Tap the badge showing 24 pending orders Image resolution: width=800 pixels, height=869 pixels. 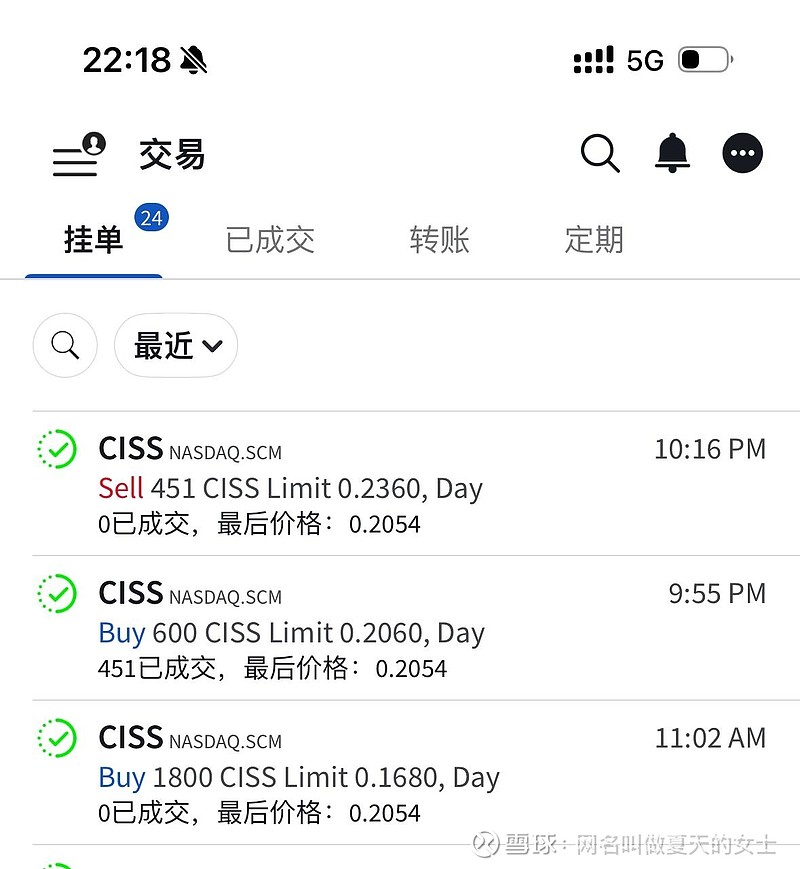pyautogui.click(x=152, y=217)
